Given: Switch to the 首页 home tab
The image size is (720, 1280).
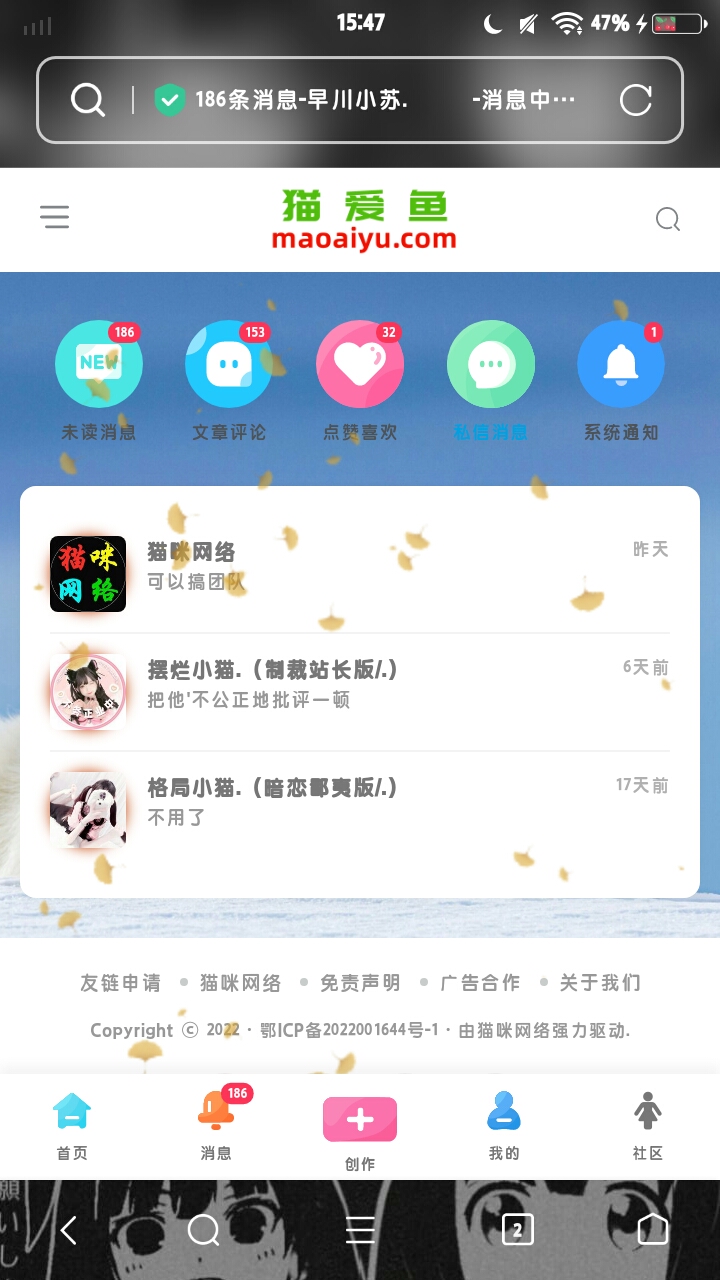Looking at the screenshot, I should tap(70, 1125).
